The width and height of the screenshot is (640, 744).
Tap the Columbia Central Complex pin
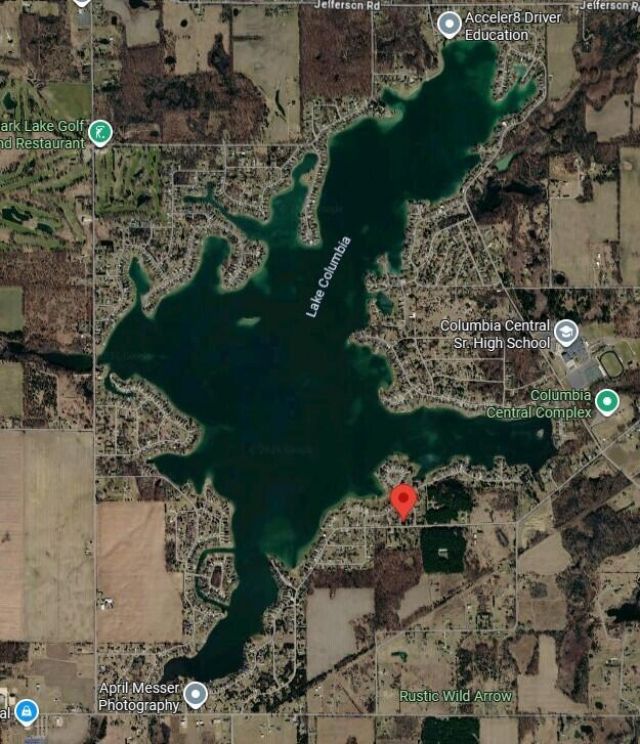click(x=606, y=402)
